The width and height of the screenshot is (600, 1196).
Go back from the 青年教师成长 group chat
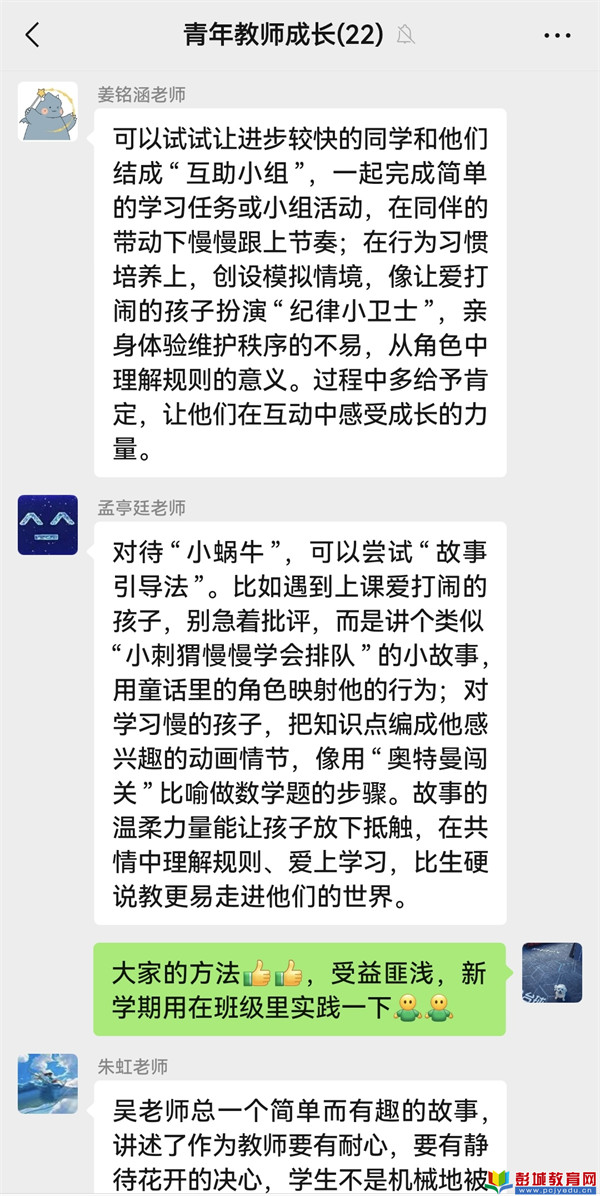32,36
